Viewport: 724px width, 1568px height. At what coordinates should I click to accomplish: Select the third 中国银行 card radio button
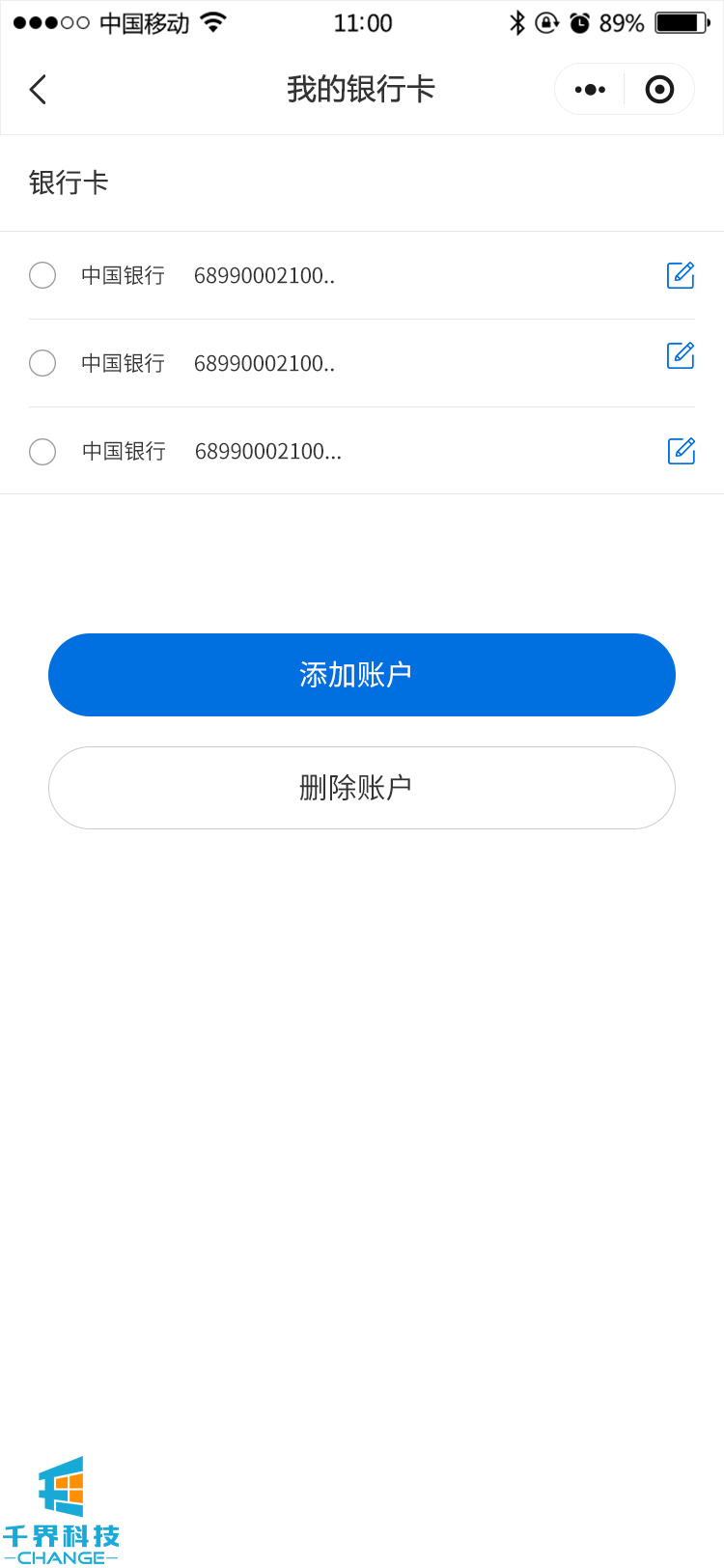tap(42, 452)
